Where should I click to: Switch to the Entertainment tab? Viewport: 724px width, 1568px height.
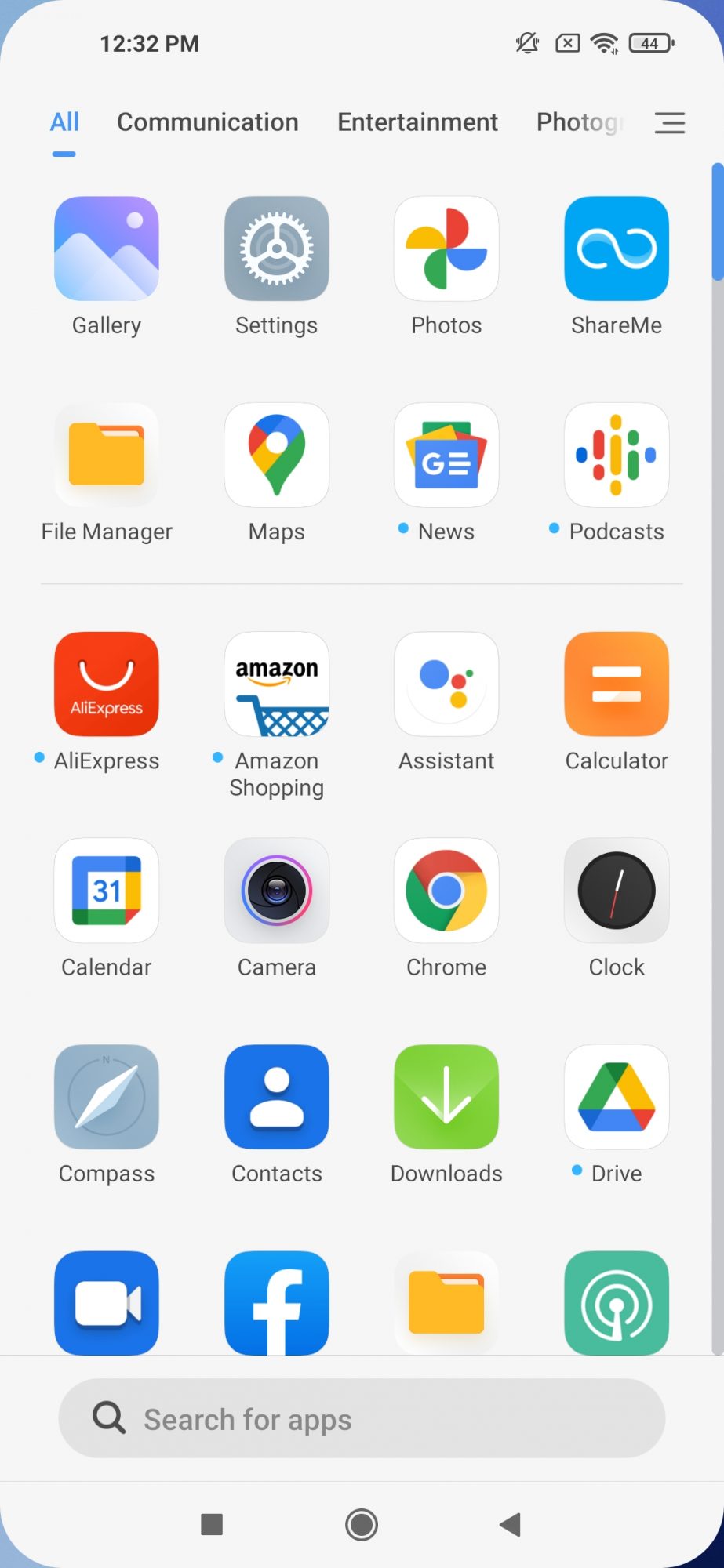click(417, 122)
